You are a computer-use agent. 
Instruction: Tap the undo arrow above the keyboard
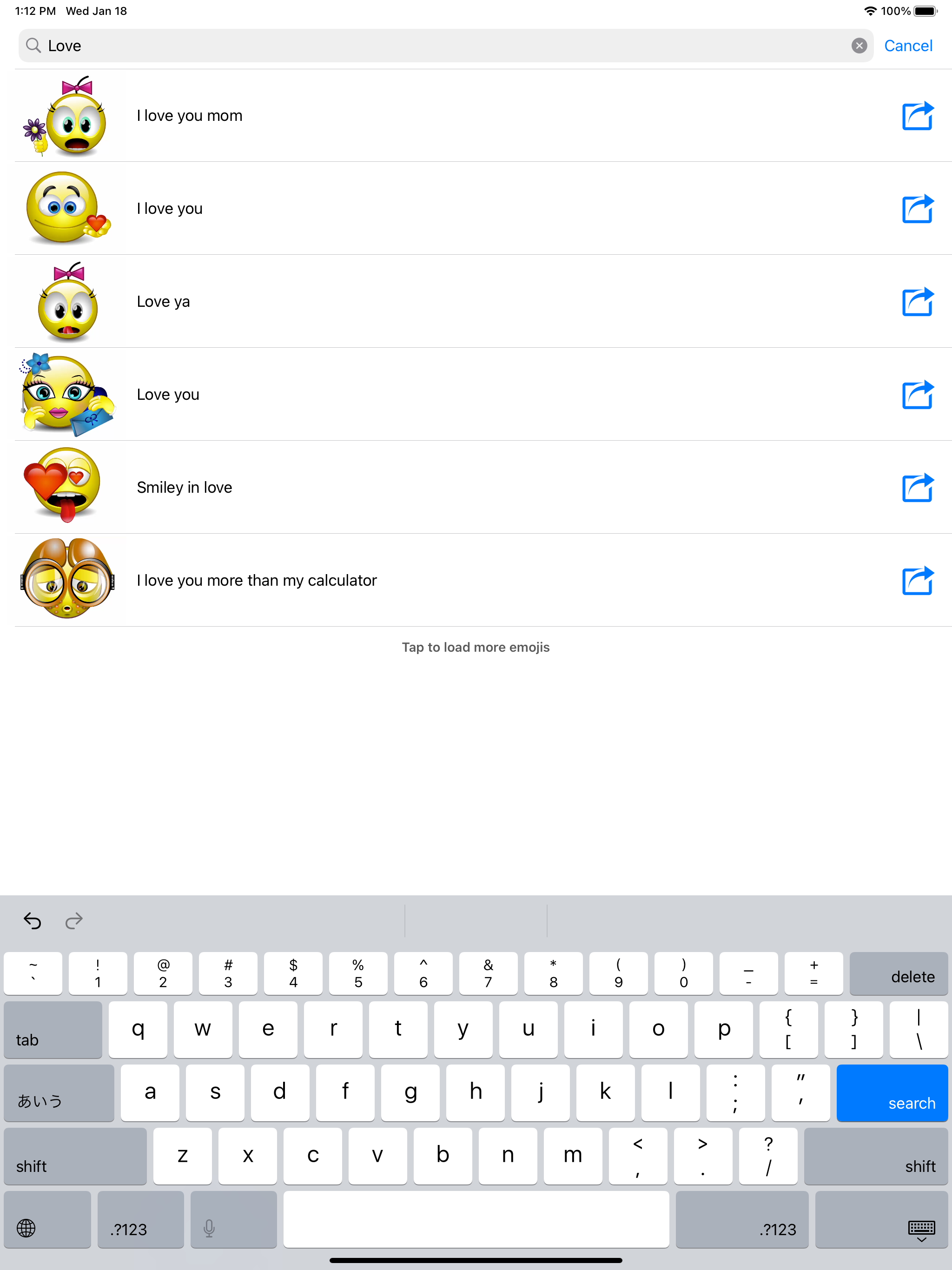click(x=32, y=920)
